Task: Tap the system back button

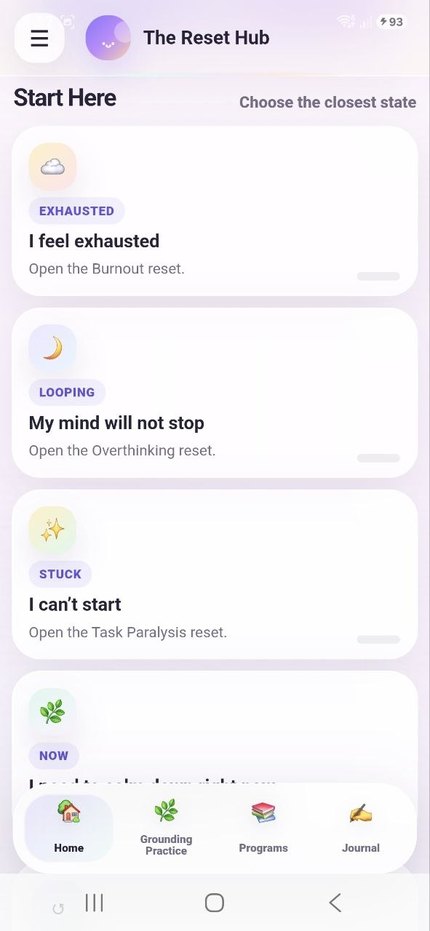Action: 335,903
